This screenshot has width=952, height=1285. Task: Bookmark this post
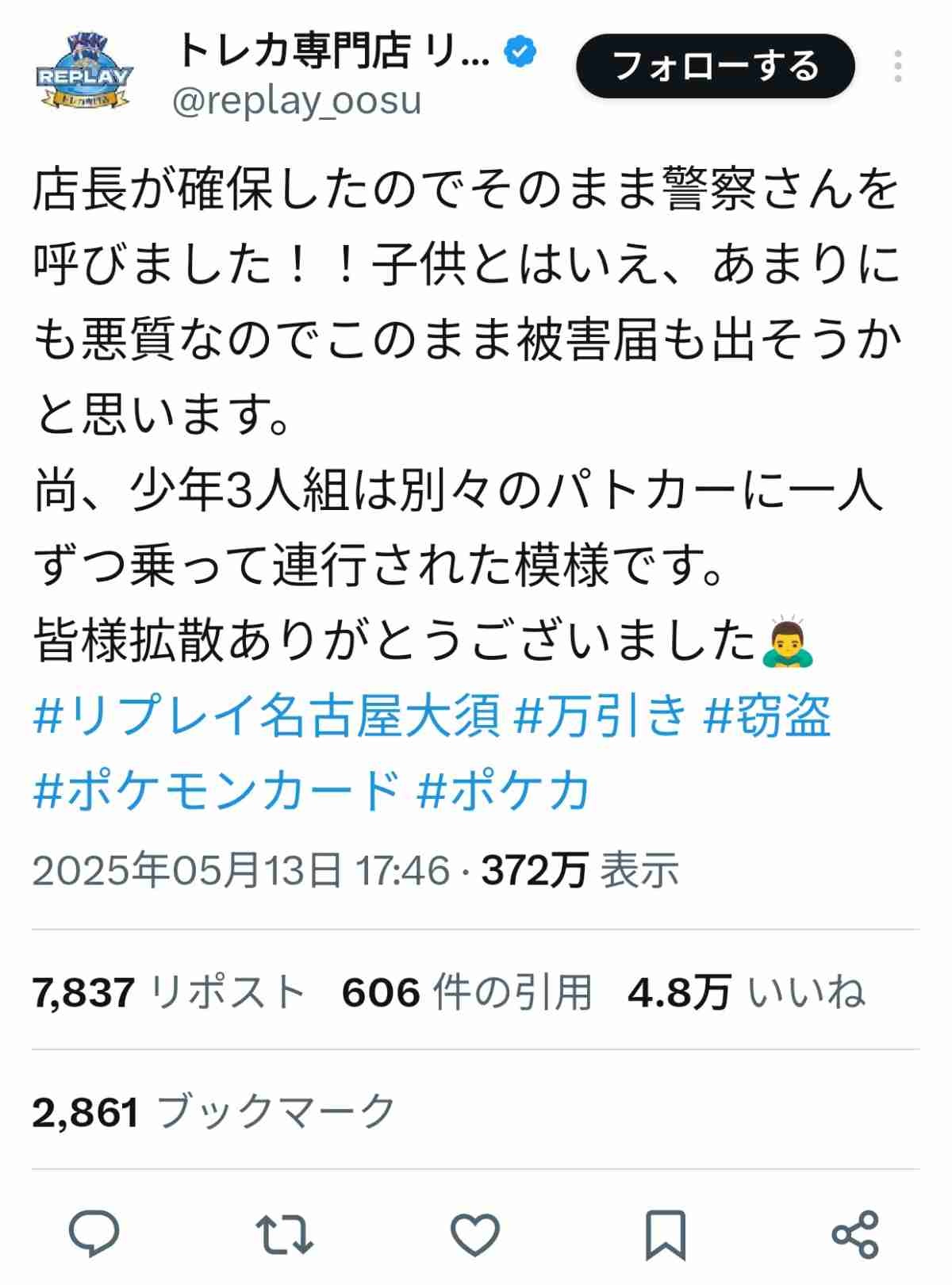(x=665, y=1234)
